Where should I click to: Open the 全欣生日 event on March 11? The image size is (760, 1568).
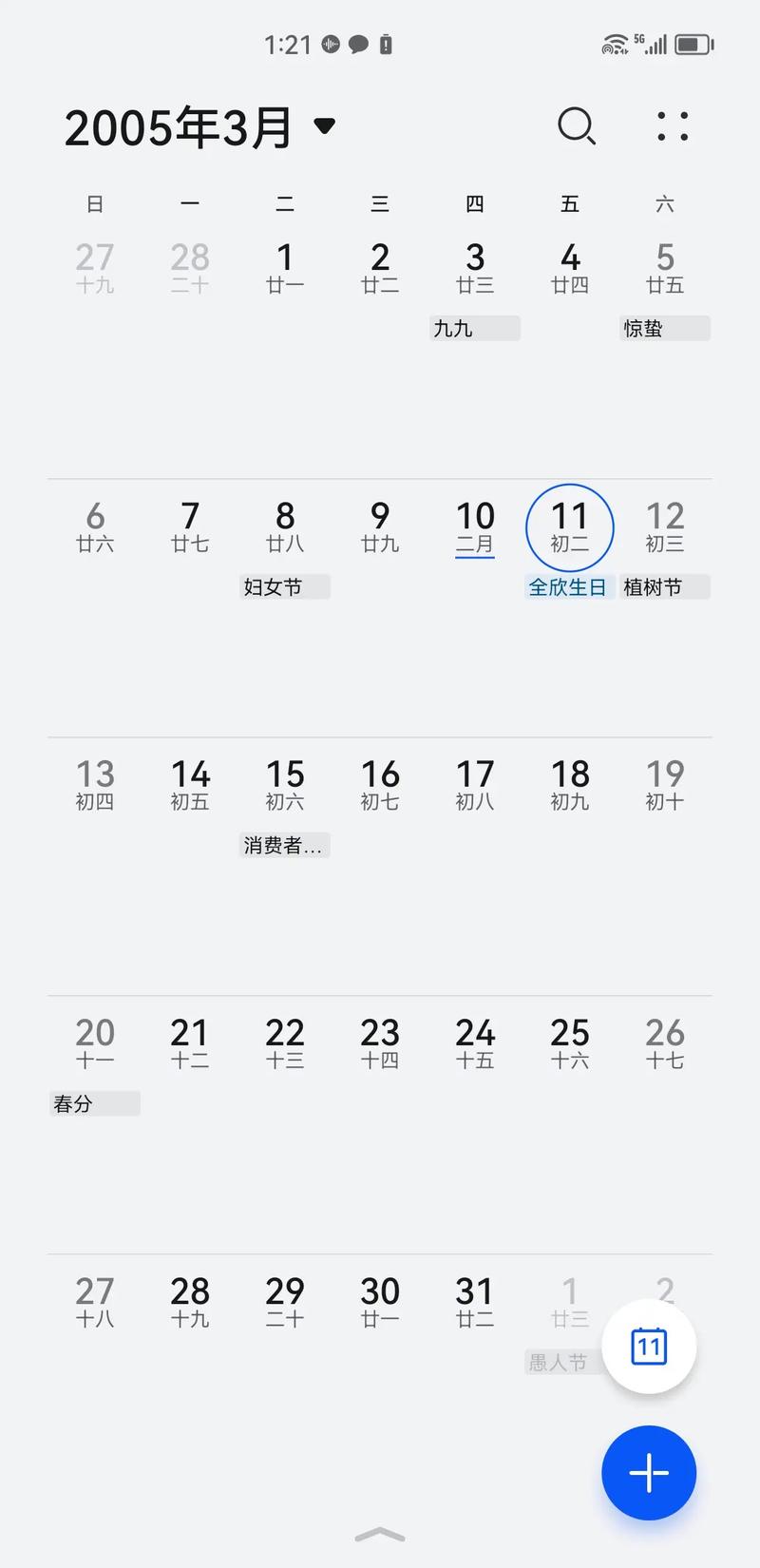click(567, 587)
